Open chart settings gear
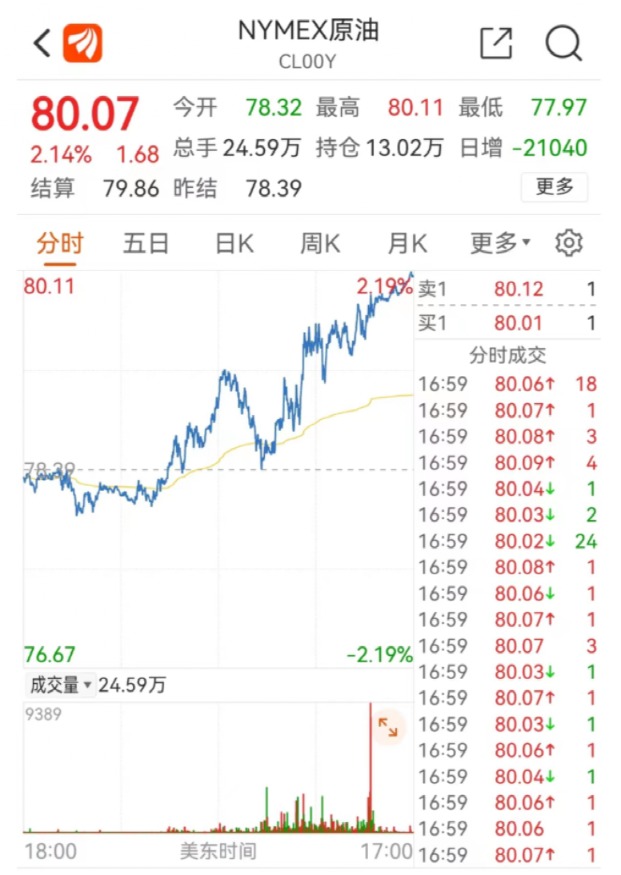The height and width of the screenshot is (875, 621). click(569, 243)
